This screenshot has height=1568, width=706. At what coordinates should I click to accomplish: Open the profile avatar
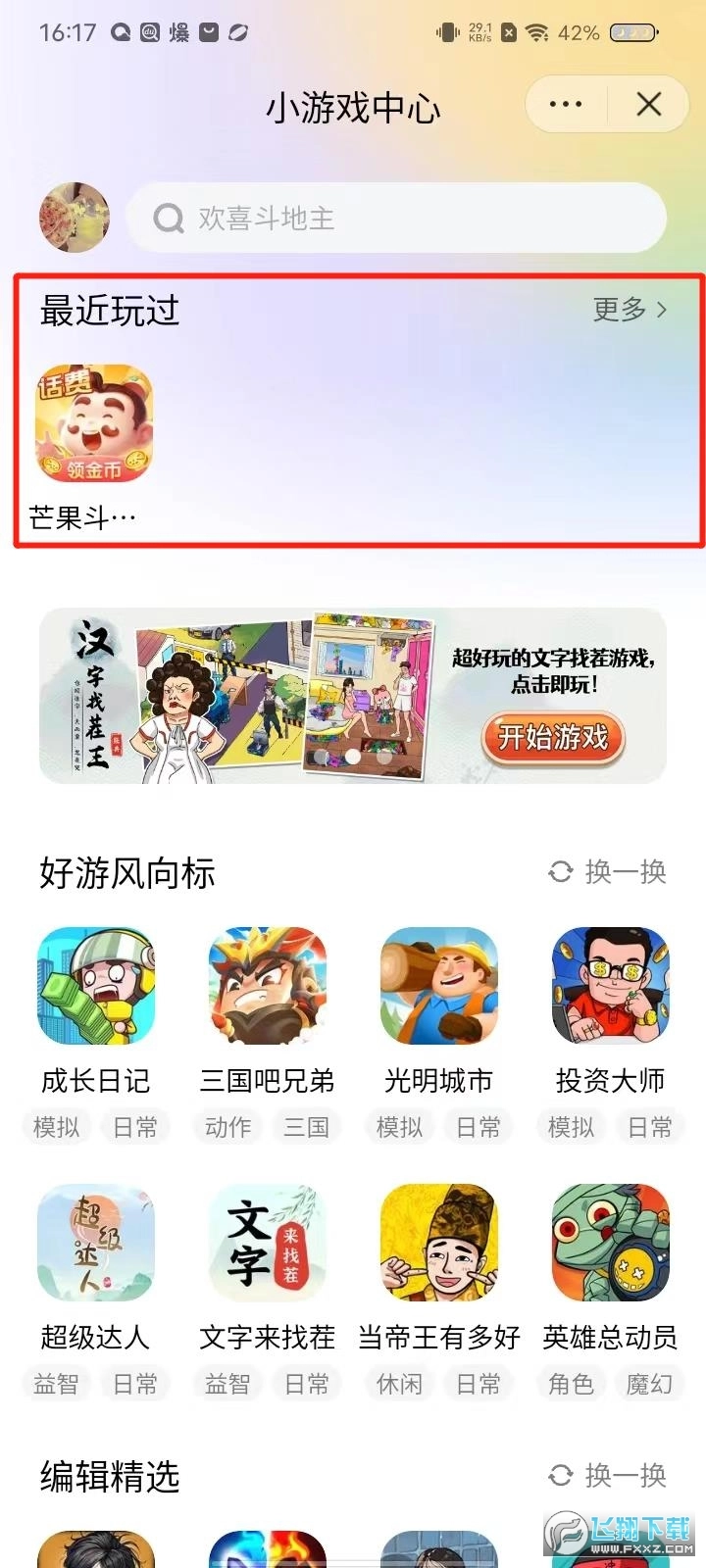click(x=74, y=218)
